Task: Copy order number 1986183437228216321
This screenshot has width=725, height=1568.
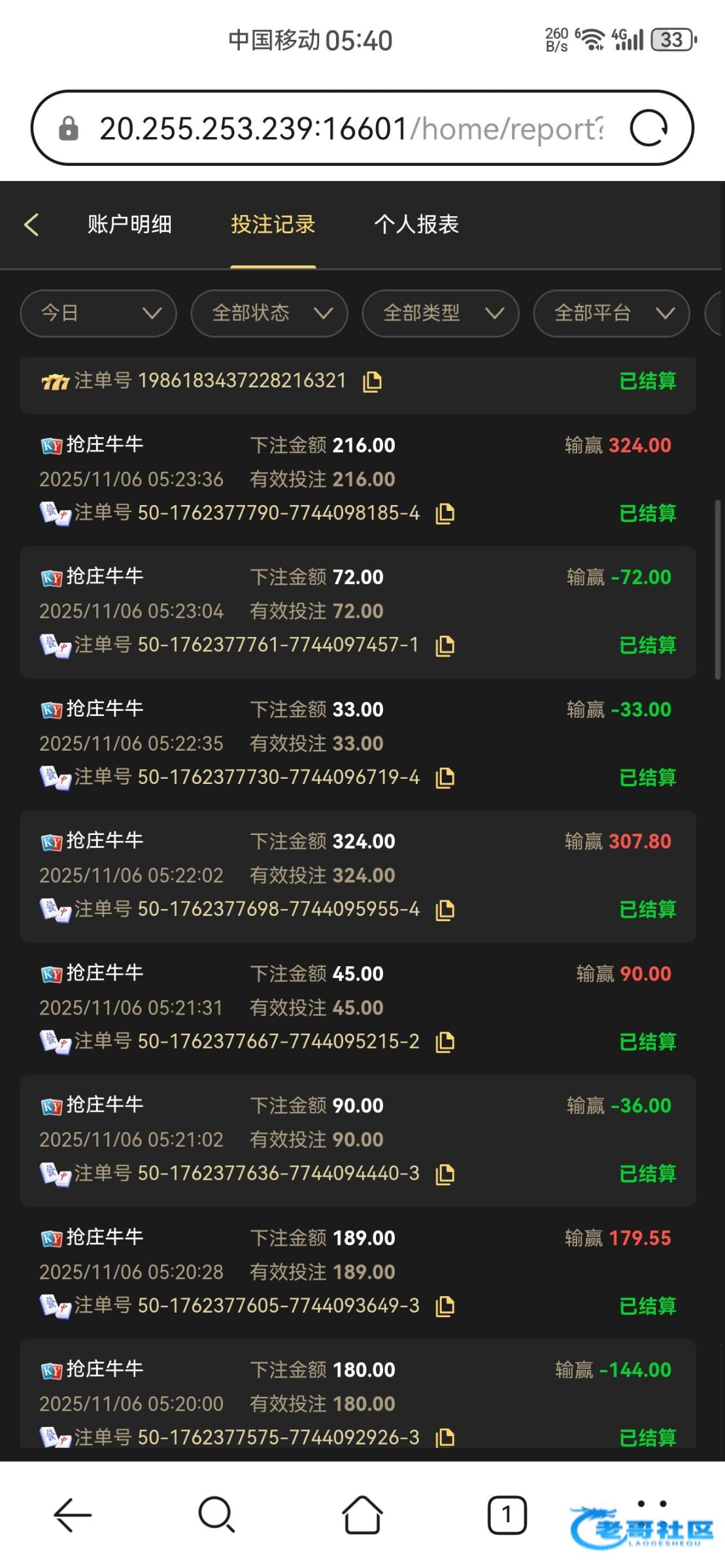Action: pos(373,381)
